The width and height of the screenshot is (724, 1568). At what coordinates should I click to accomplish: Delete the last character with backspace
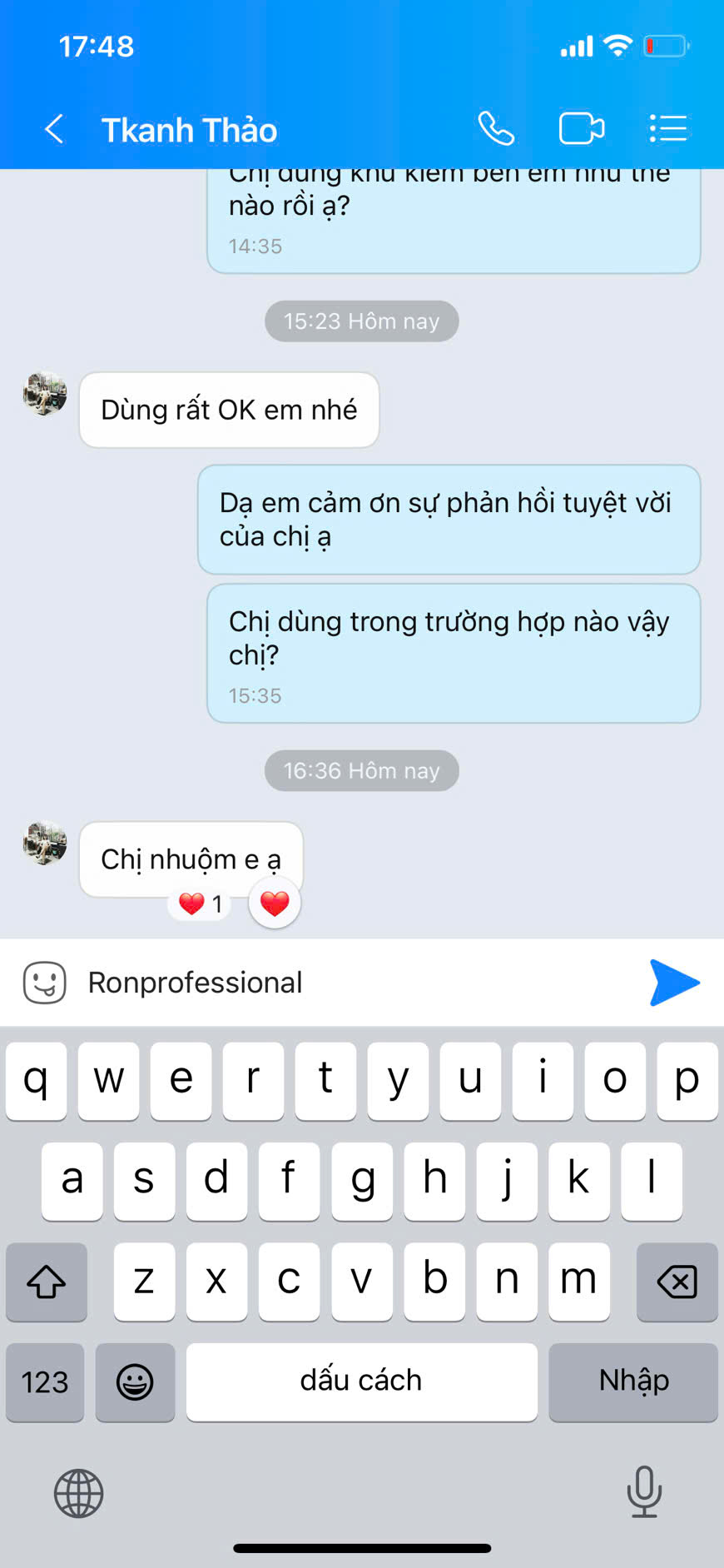[677, 1282]
